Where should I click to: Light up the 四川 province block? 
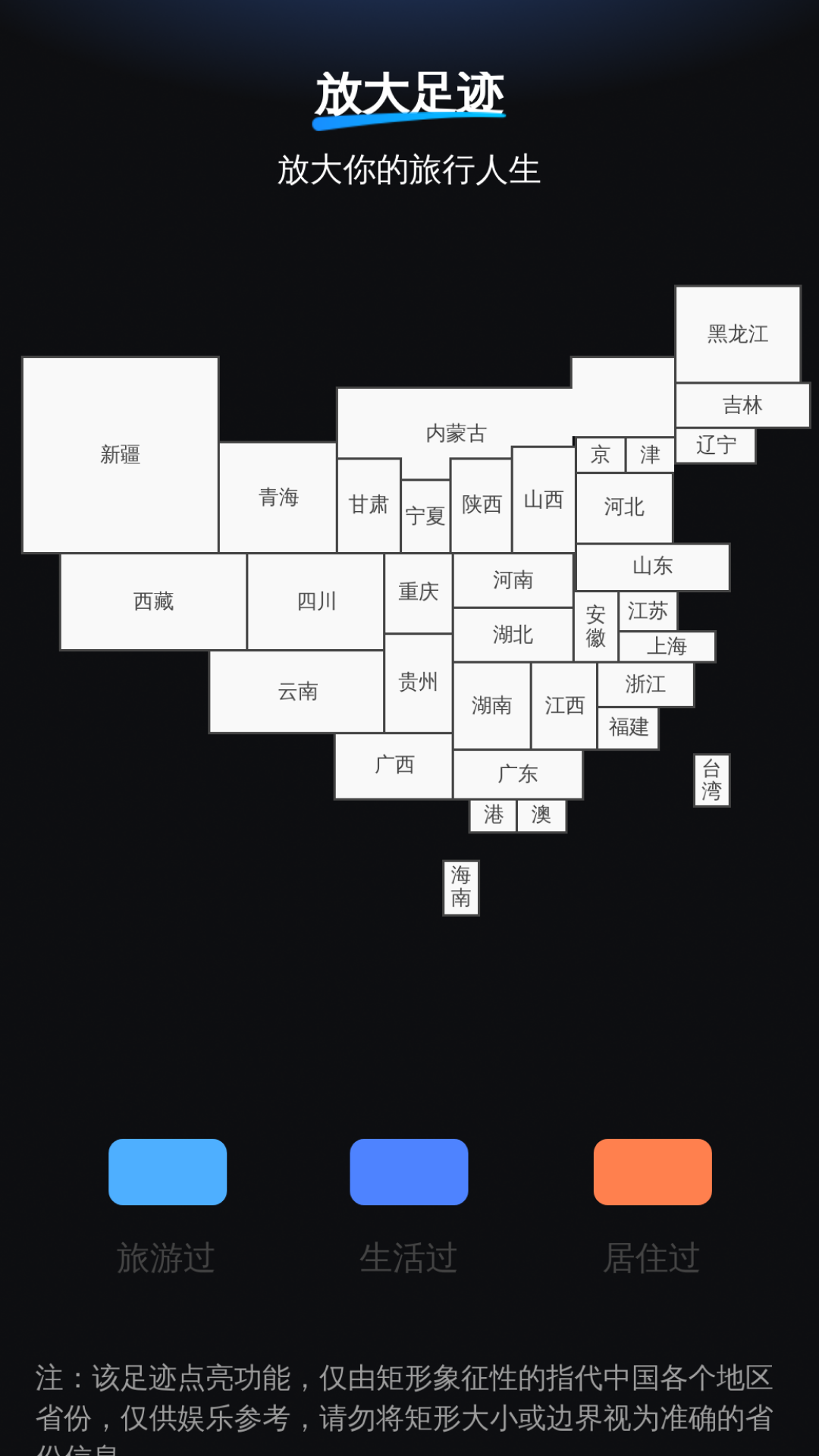point(315,601)
